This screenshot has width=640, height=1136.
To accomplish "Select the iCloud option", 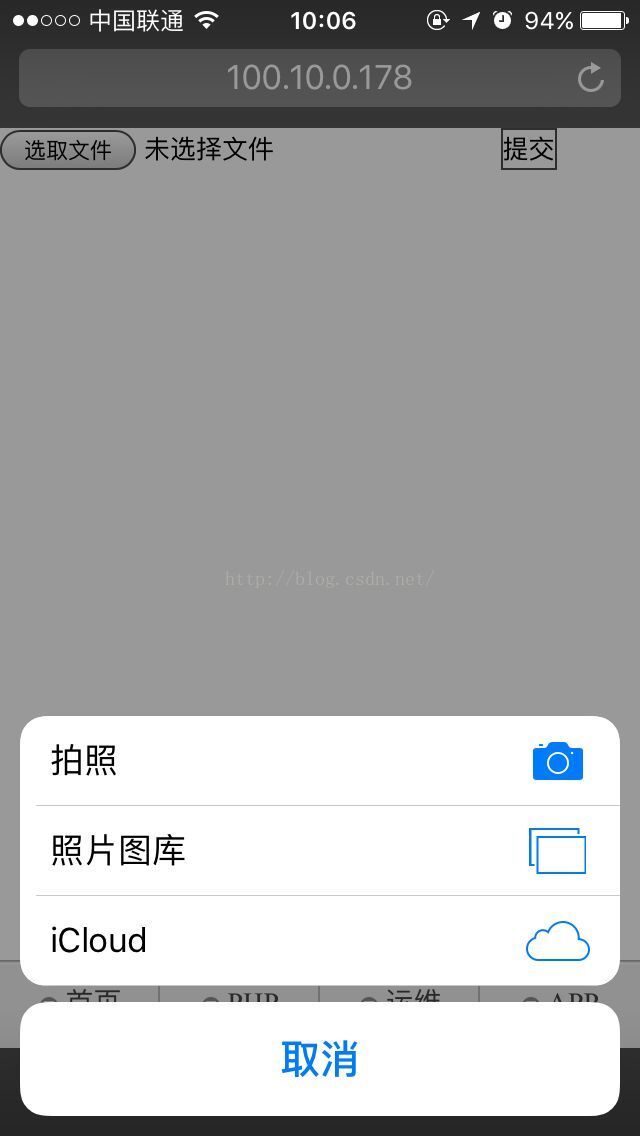I will coord(320,940).
